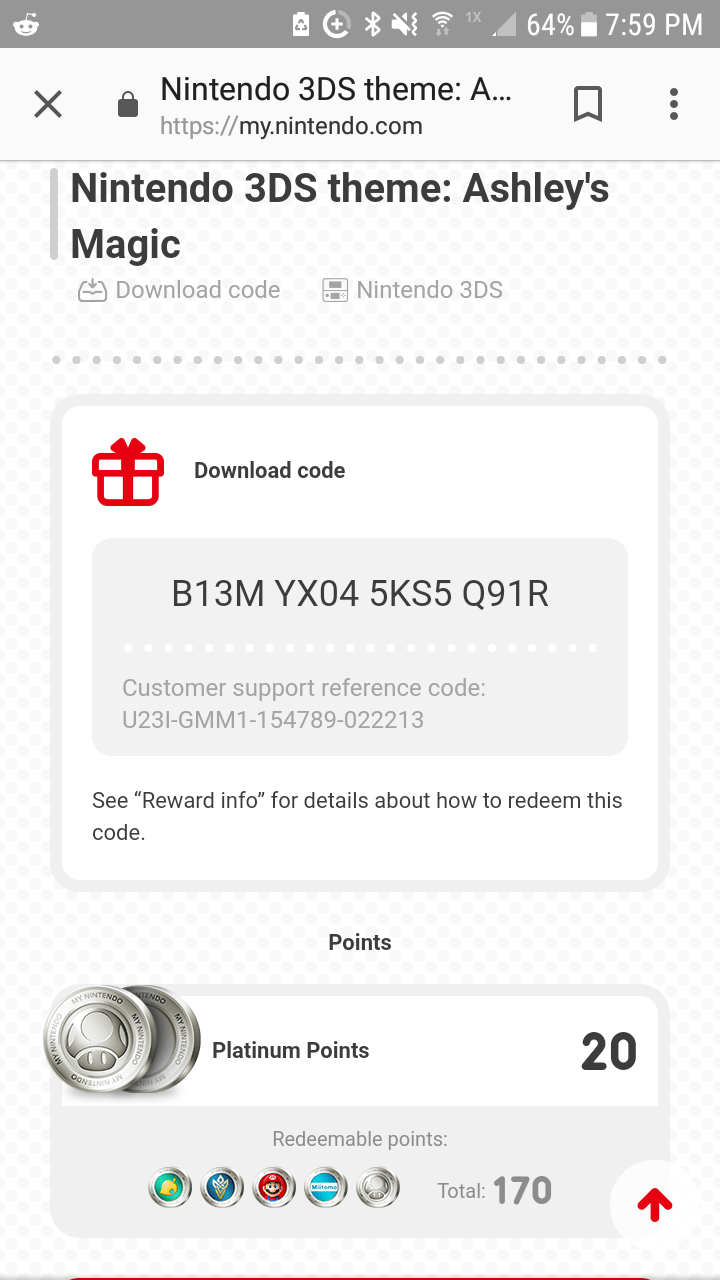Open the my.nintendo.com URL link

(x=291, y=126)
